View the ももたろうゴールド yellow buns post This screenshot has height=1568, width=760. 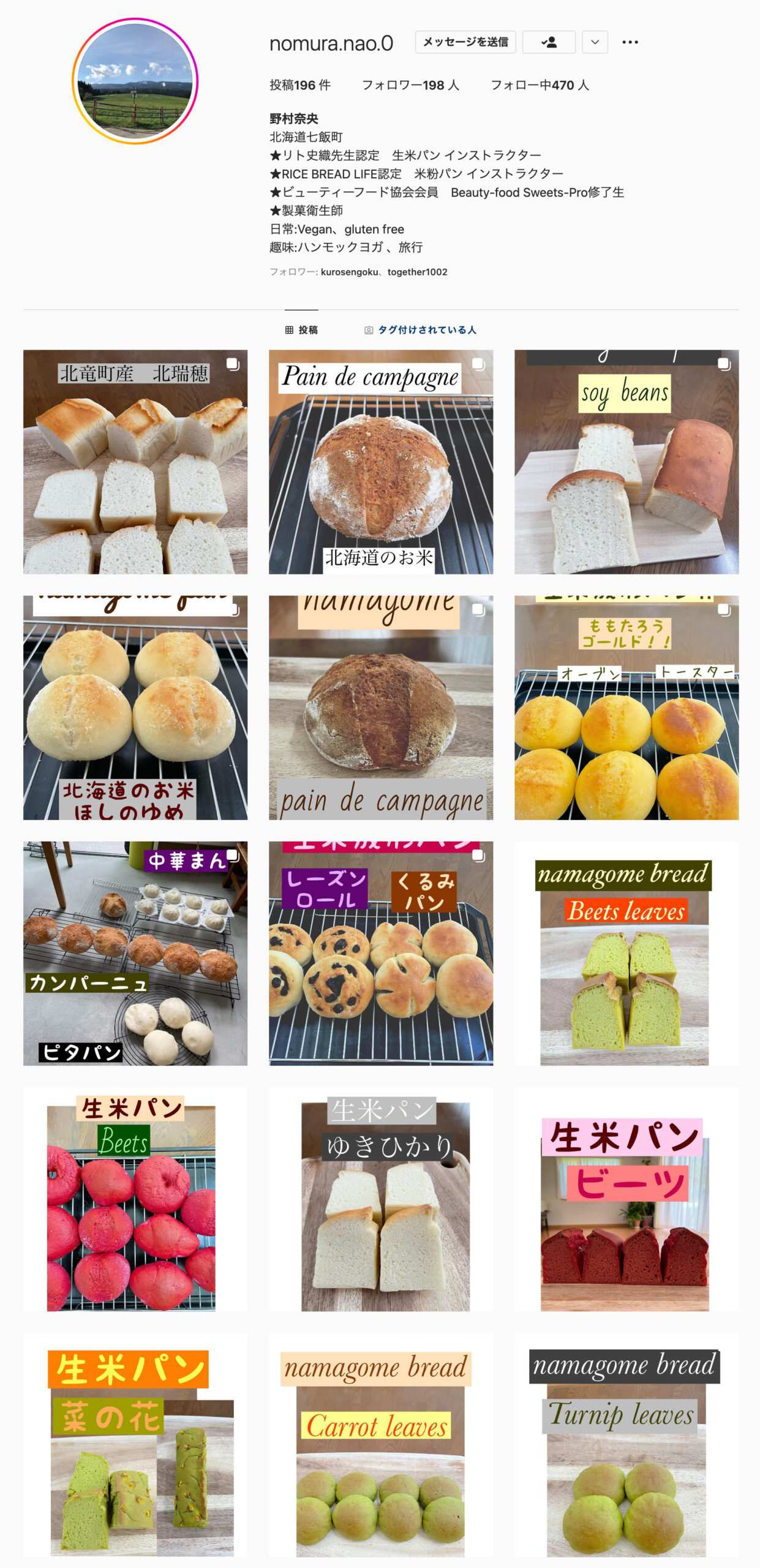pos(626,707)
